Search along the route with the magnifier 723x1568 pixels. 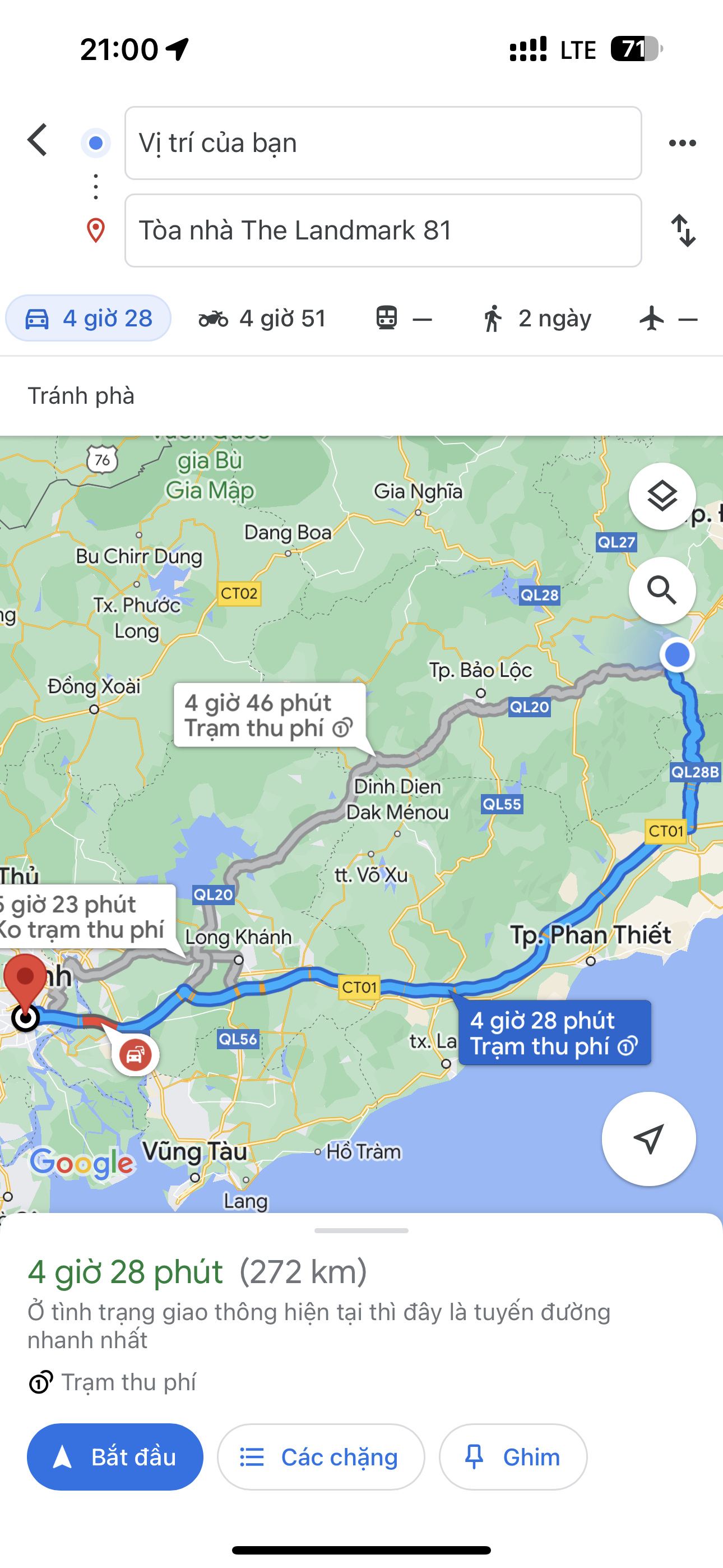pos(661,591)
